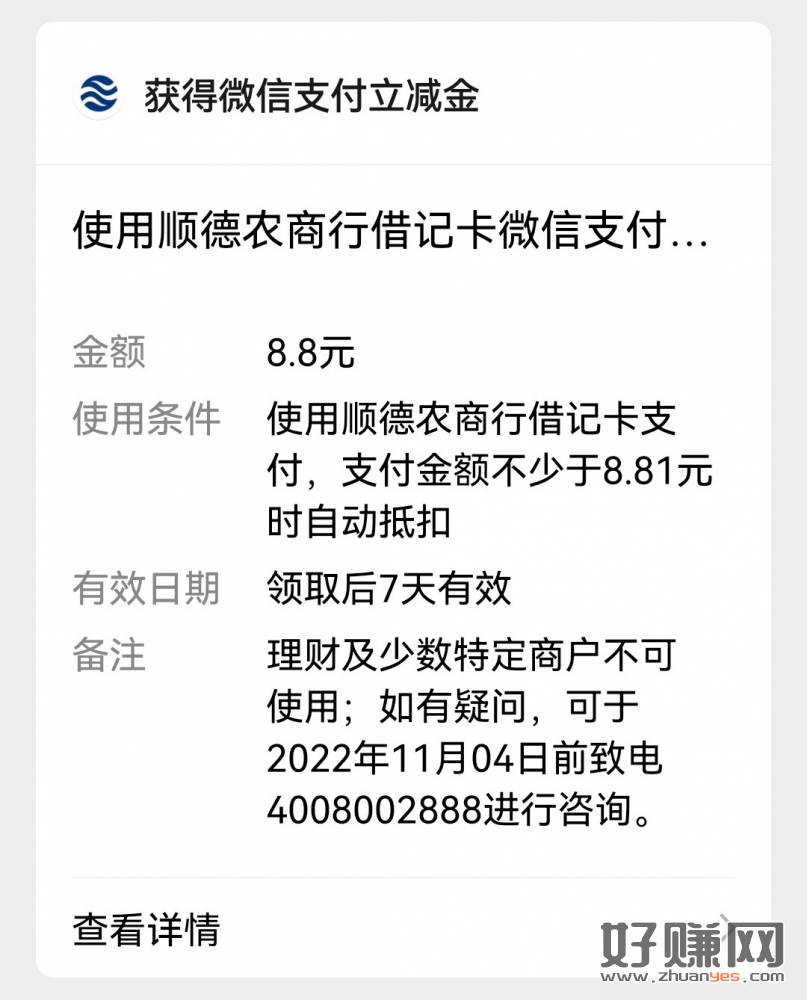Open 查看详情 to view coupon details
Image resolution: width=807 pixels, height=1000 pixels.
pyautogui.click(x=146, y=929)
